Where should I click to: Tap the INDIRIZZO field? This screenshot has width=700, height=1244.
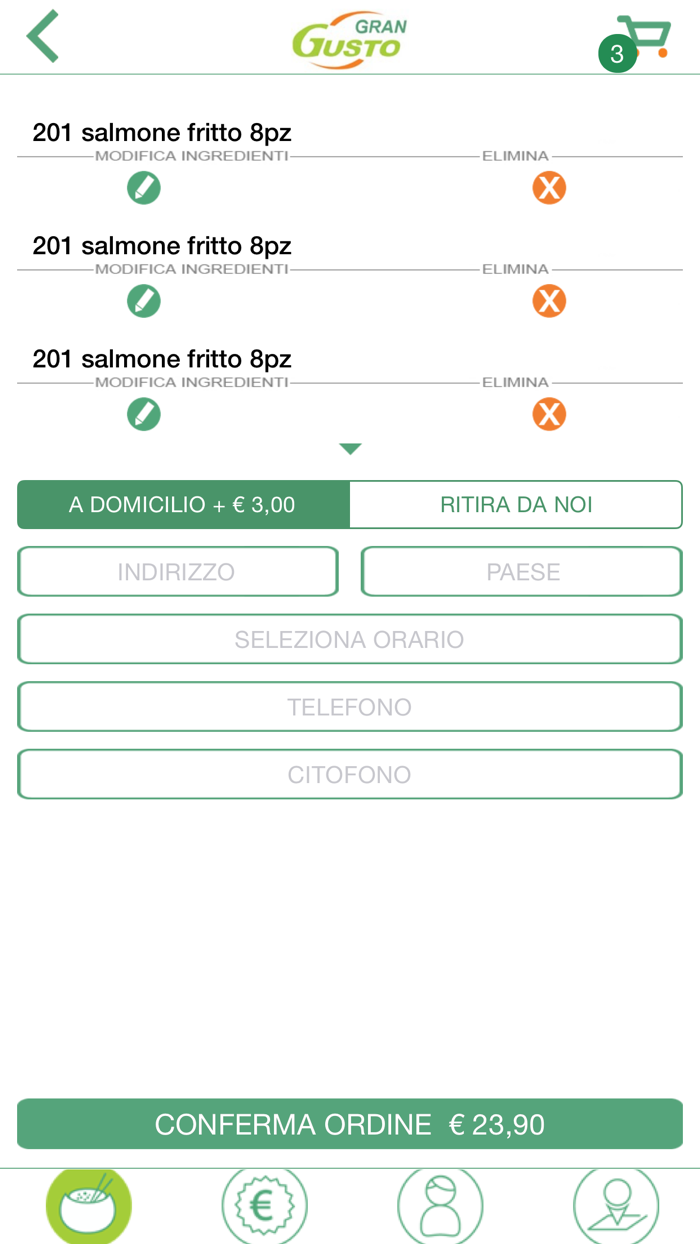tap(177, 572)
